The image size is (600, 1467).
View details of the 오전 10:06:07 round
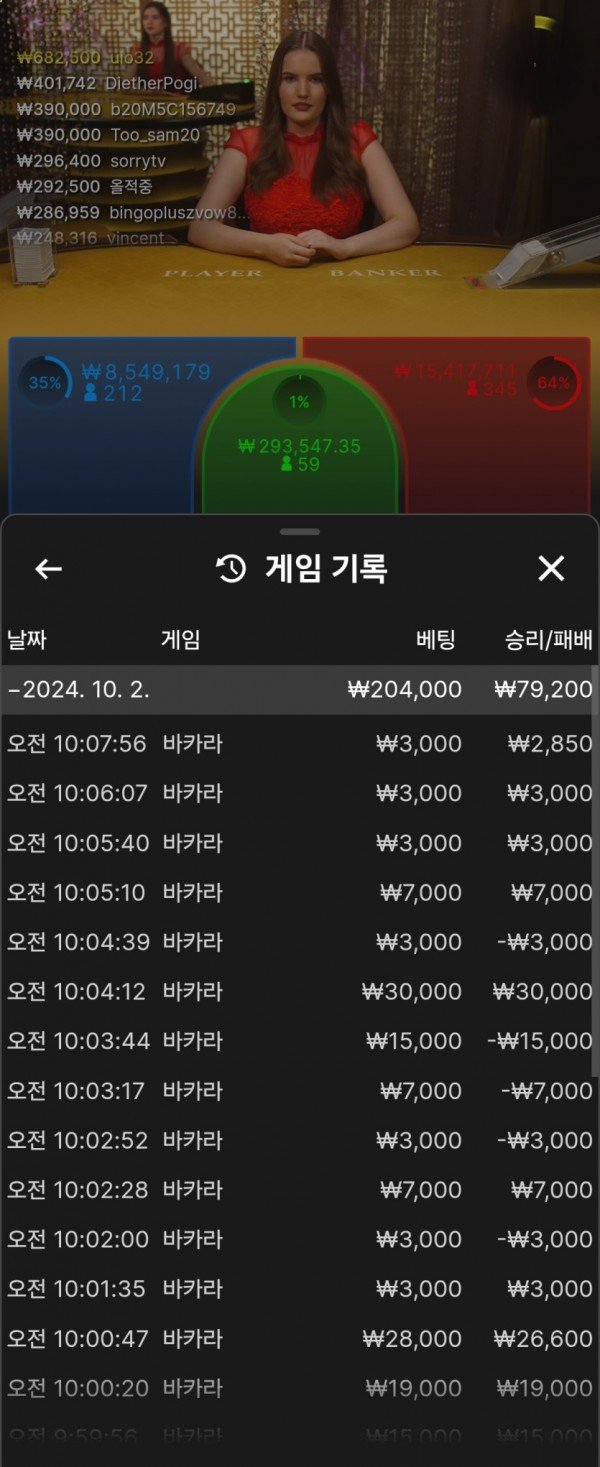[298, 793]
